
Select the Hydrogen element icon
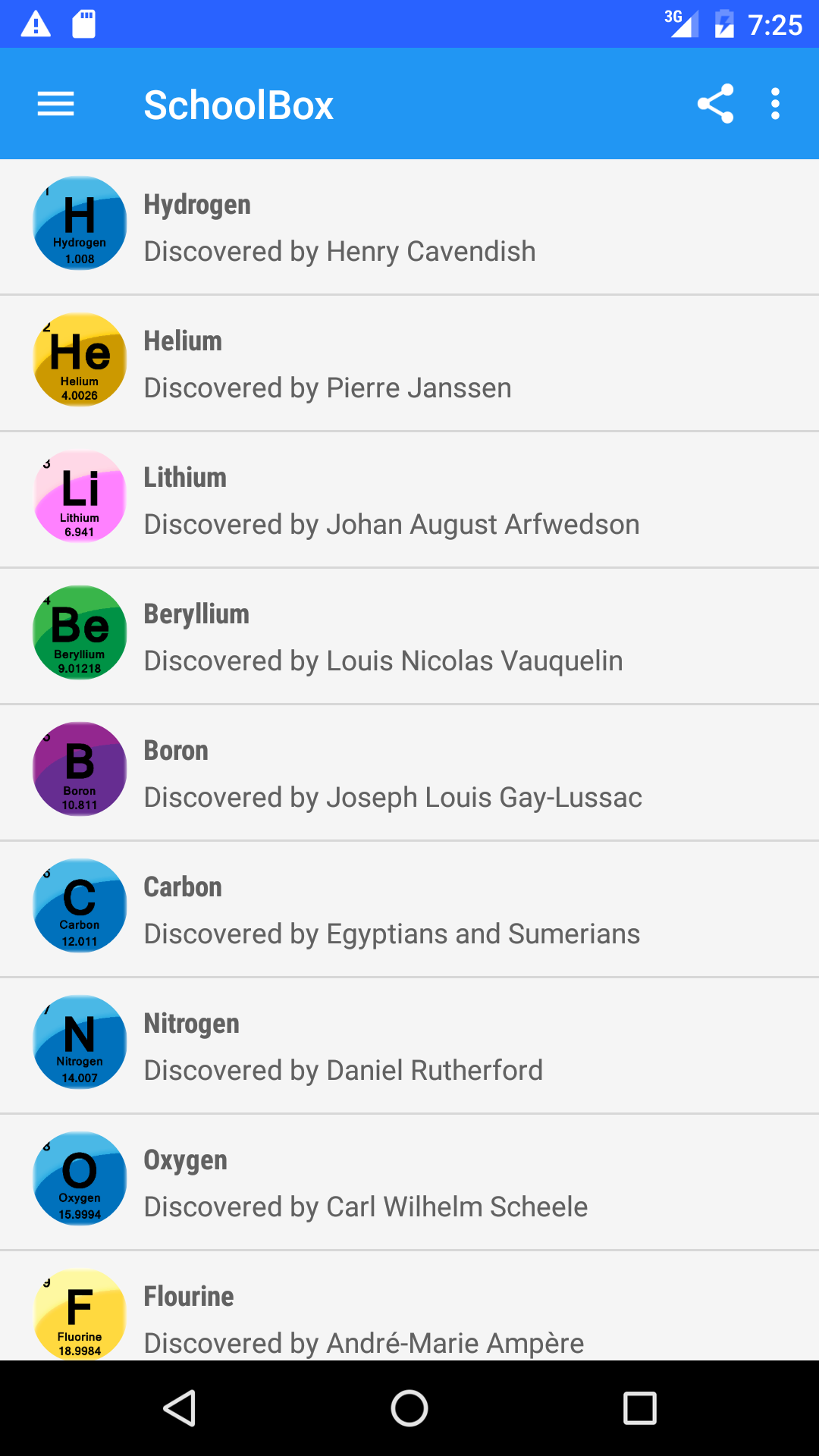tap(79, 223)
